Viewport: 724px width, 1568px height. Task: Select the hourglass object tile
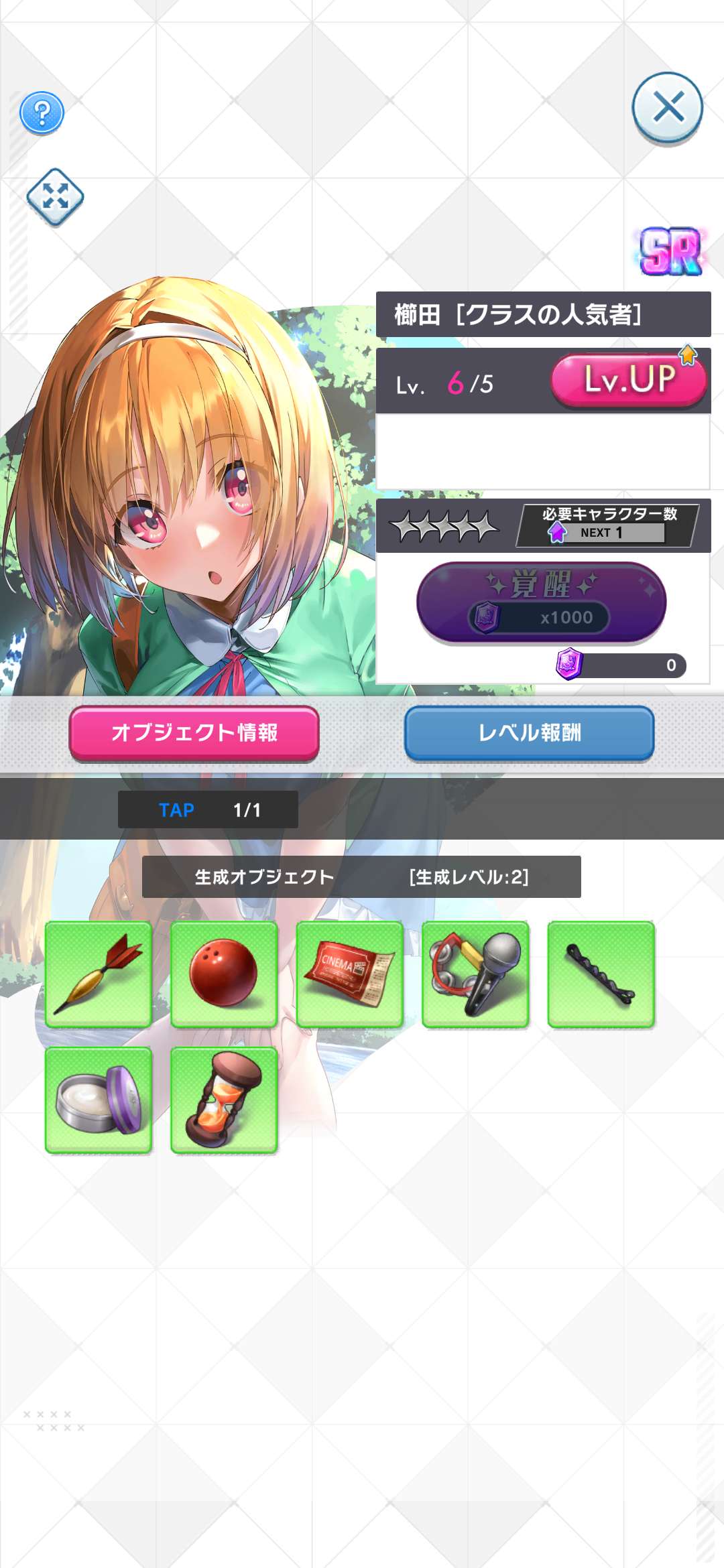point(224,1100)
